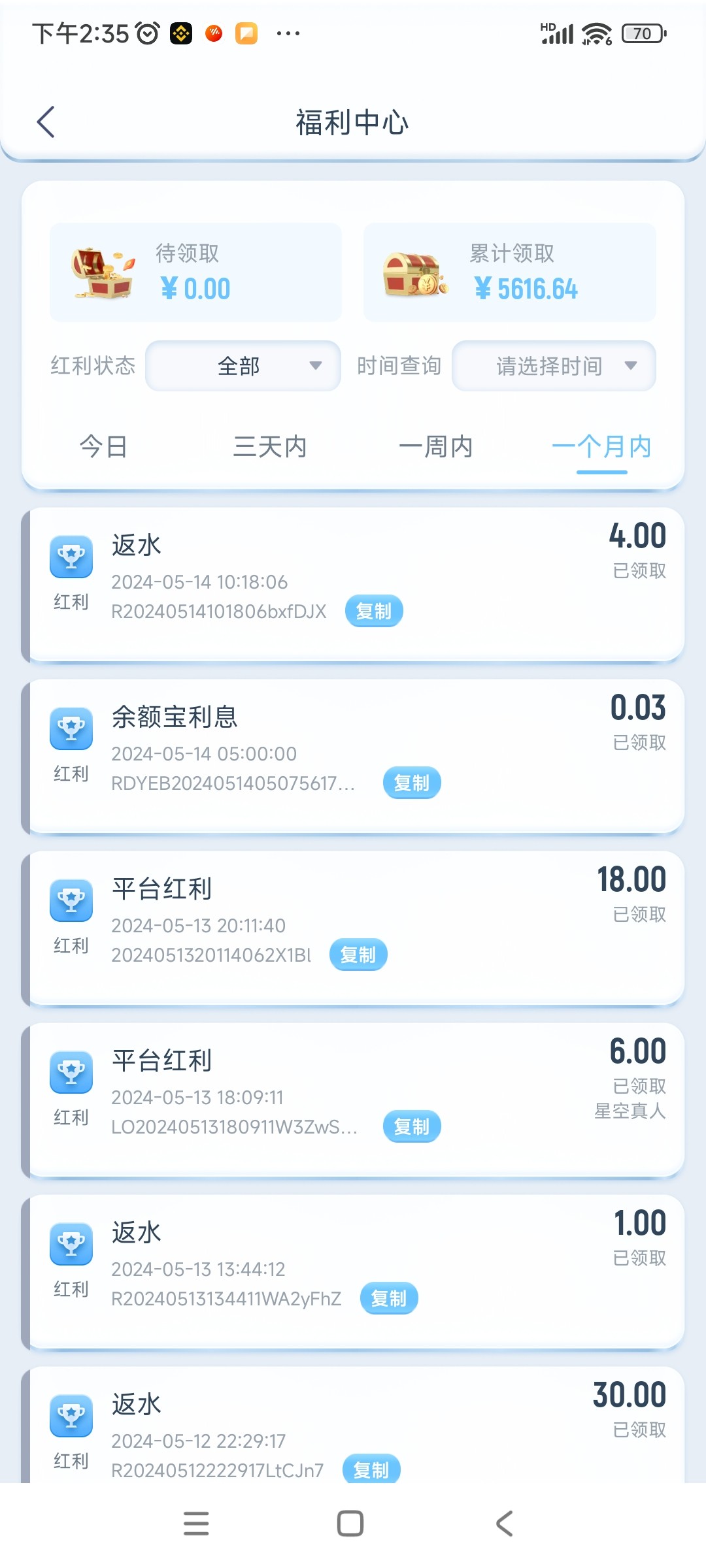Copy order number R20240512222917LtCJn7
706x1568 pixels.
coord(371,1469)
